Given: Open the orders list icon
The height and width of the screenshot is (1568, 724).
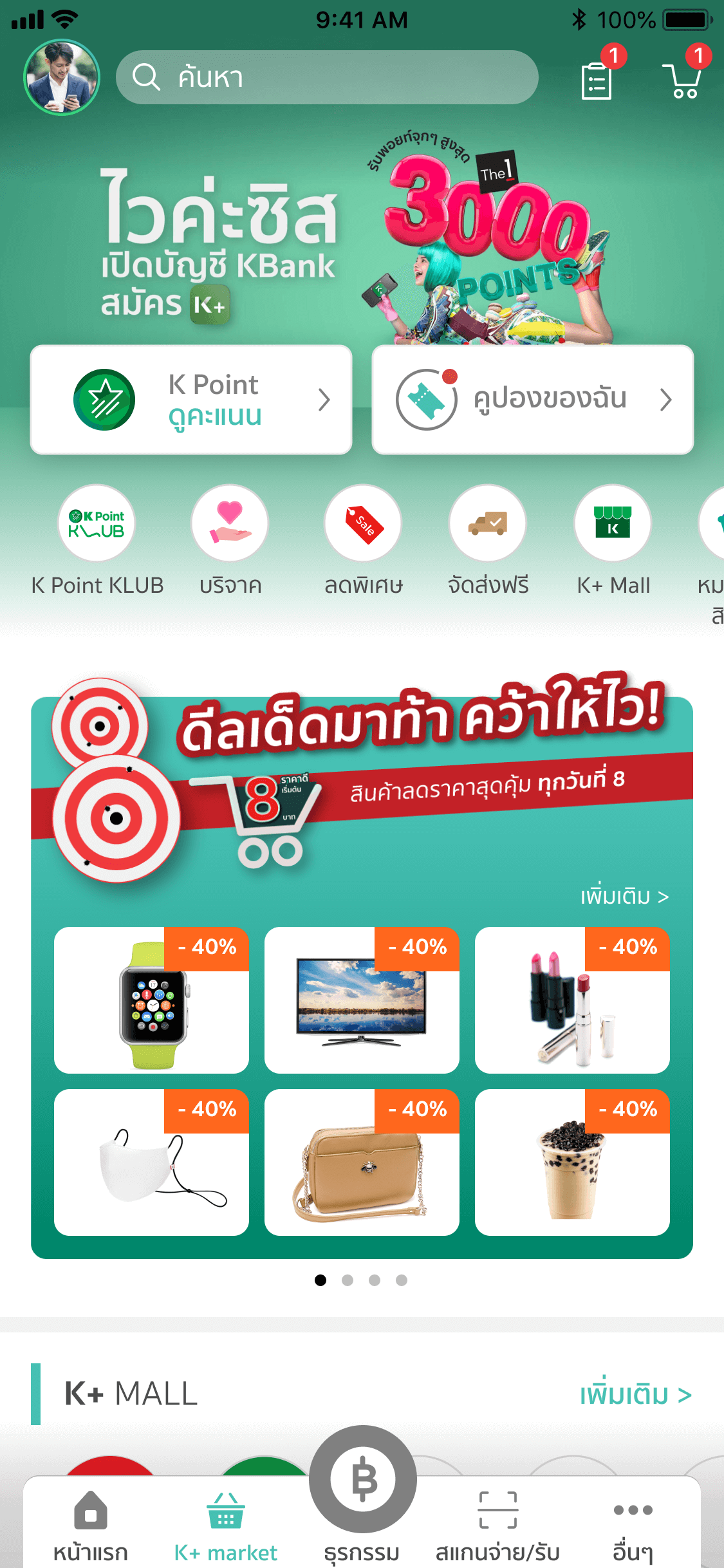Looking at the screenshot, I should [597, 80].
